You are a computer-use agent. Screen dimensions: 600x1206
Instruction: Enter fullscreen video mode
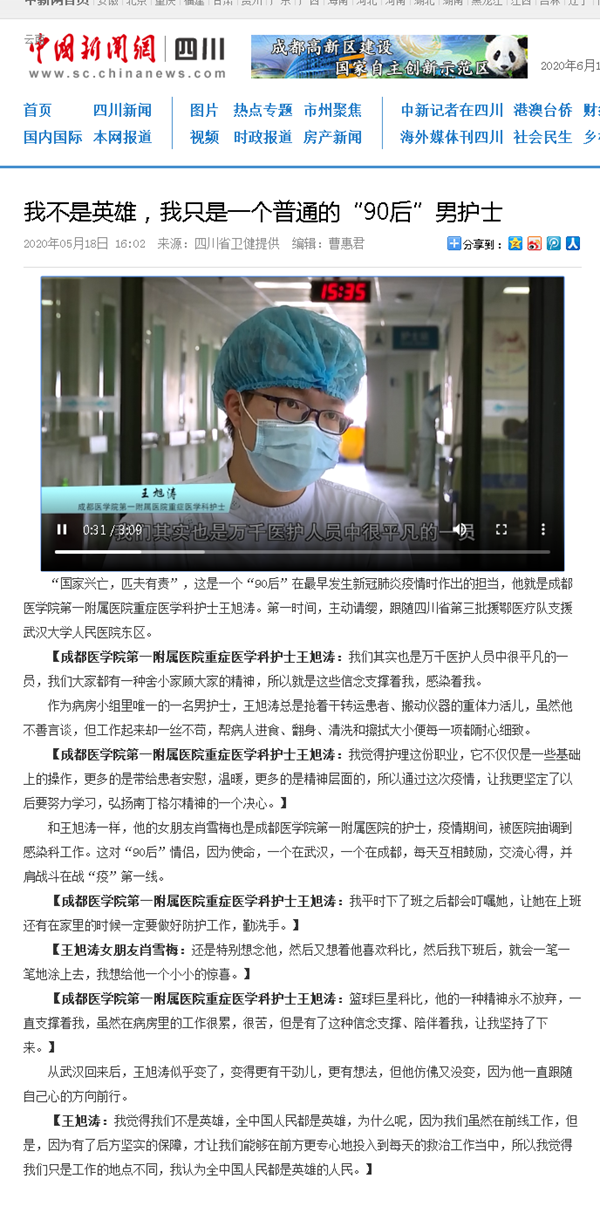(x=502, y=530)
